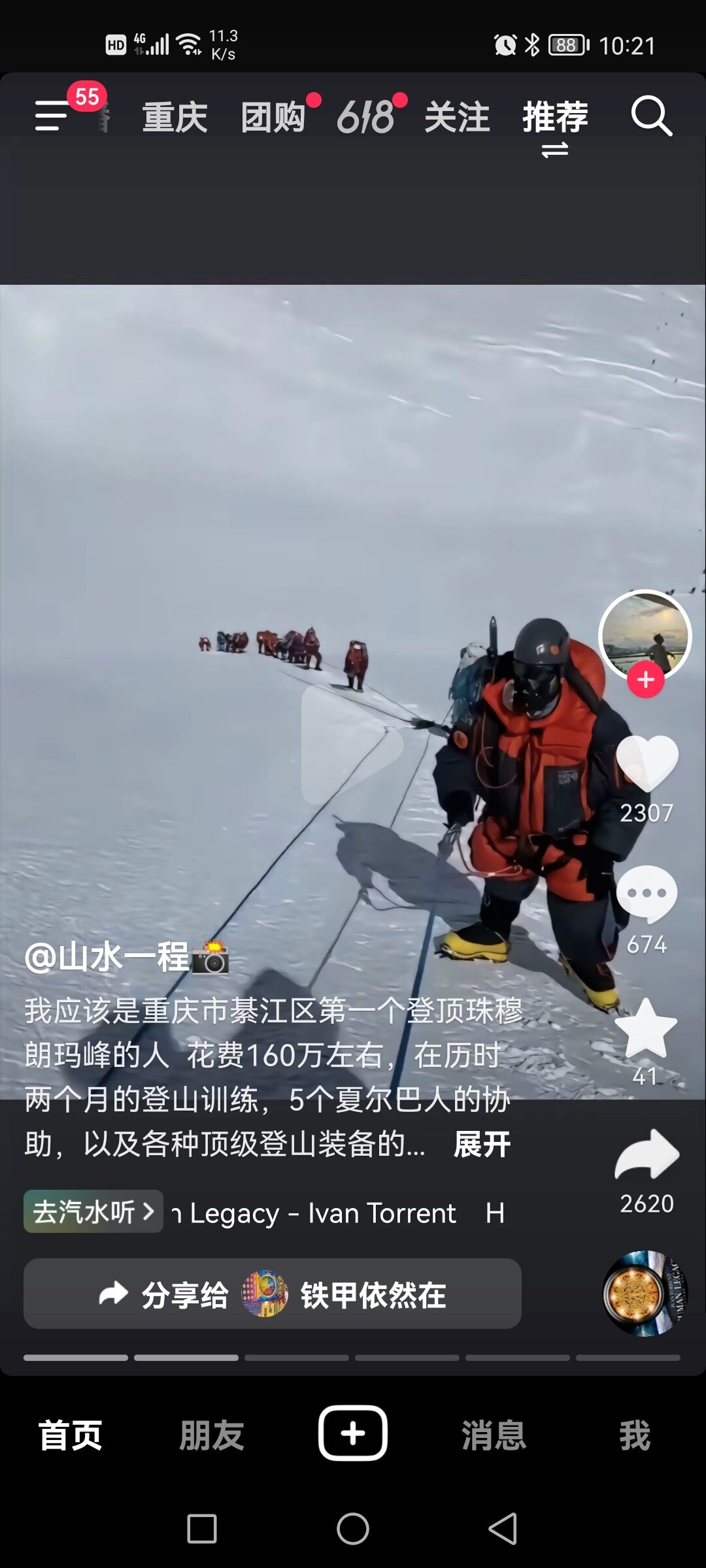Like this video with the heart
This screenshot has width=706, height=1568.
tap(647, 763)
